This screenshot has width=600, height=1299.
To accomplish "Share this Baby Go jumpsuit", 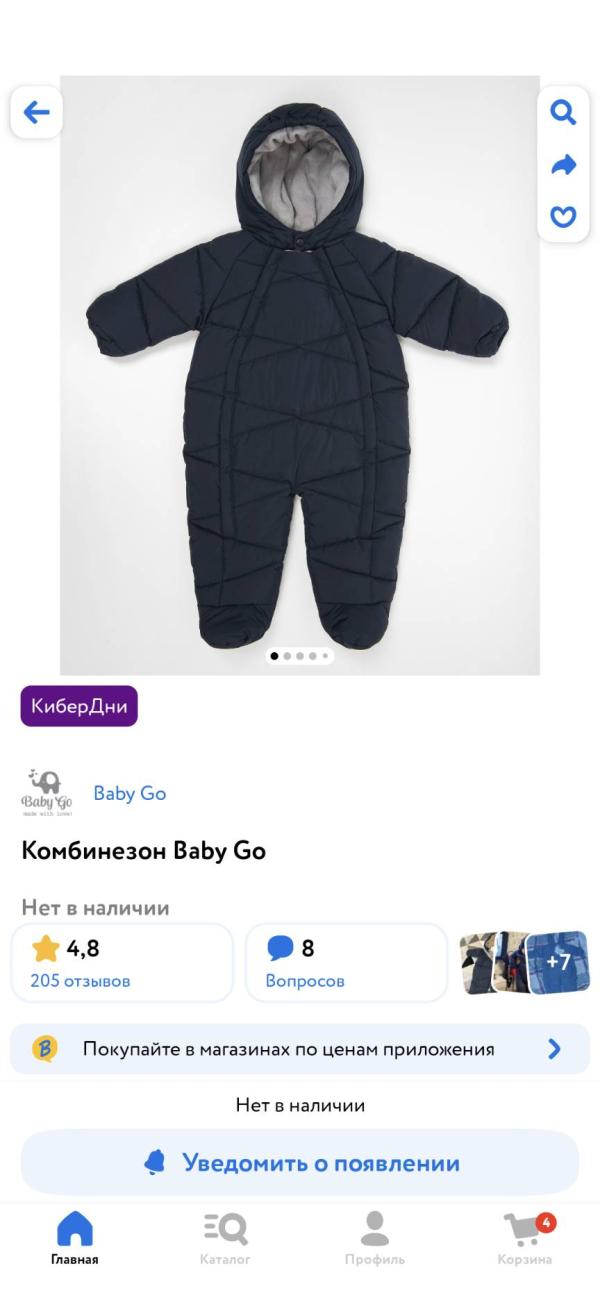I will [564, 165].
